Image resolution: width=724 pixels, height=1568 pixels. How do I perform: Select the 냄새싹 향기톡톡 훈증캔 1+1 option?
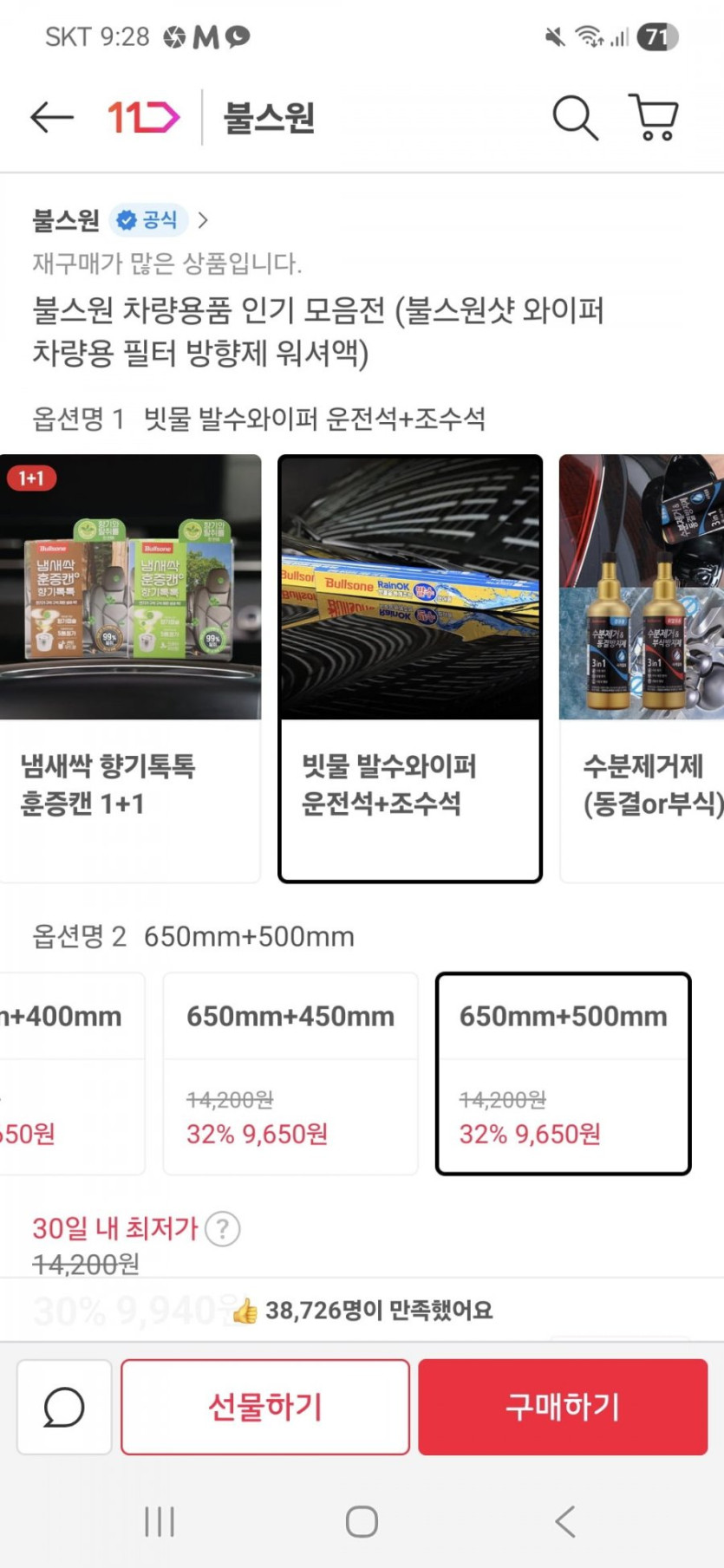click(128, 667)
